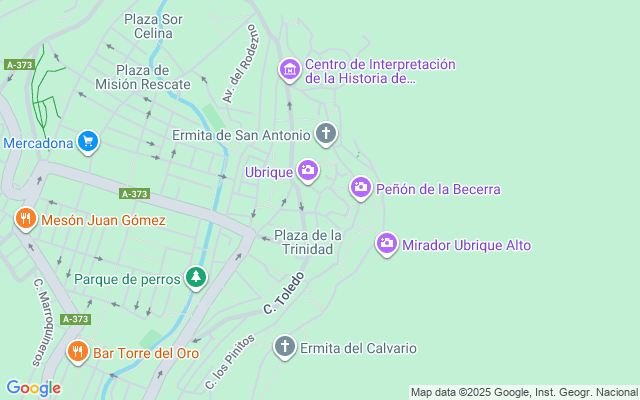Open the Ermita de San Antonio marker
Screen dimensions: 640x400
tap(325, 134)
